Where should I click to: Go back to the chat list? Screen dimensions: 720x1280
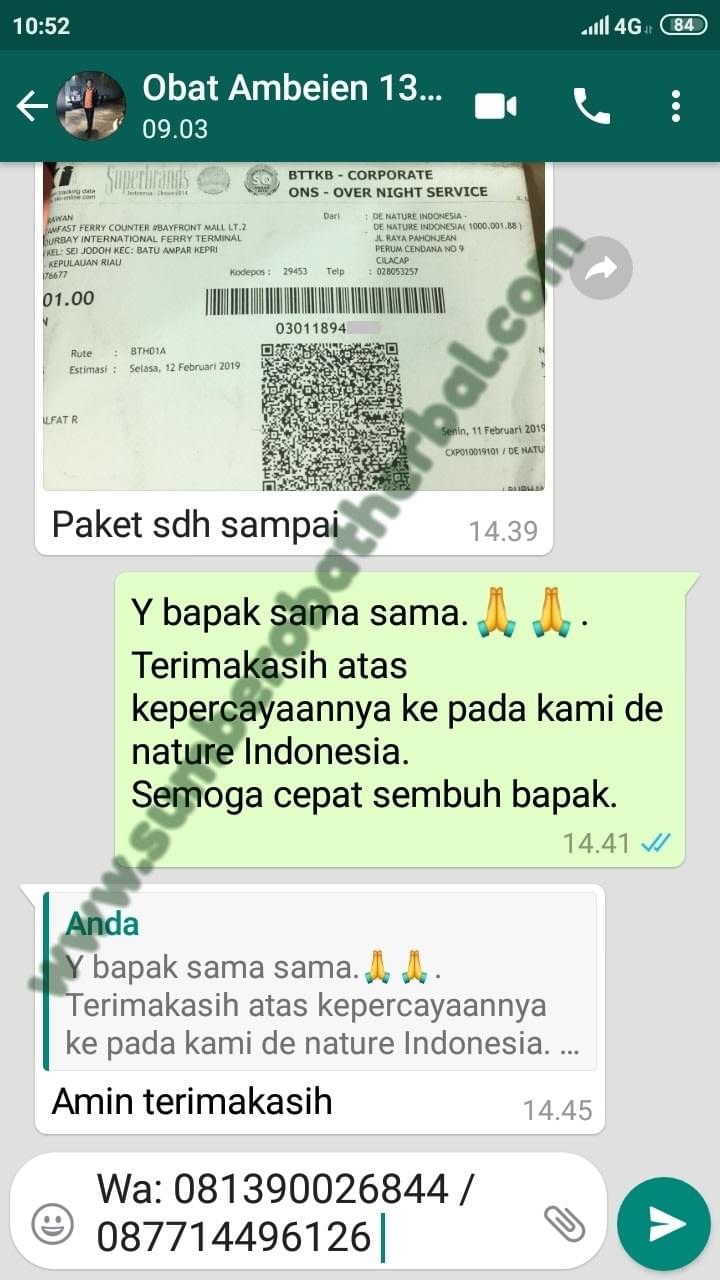pos(32,106)
